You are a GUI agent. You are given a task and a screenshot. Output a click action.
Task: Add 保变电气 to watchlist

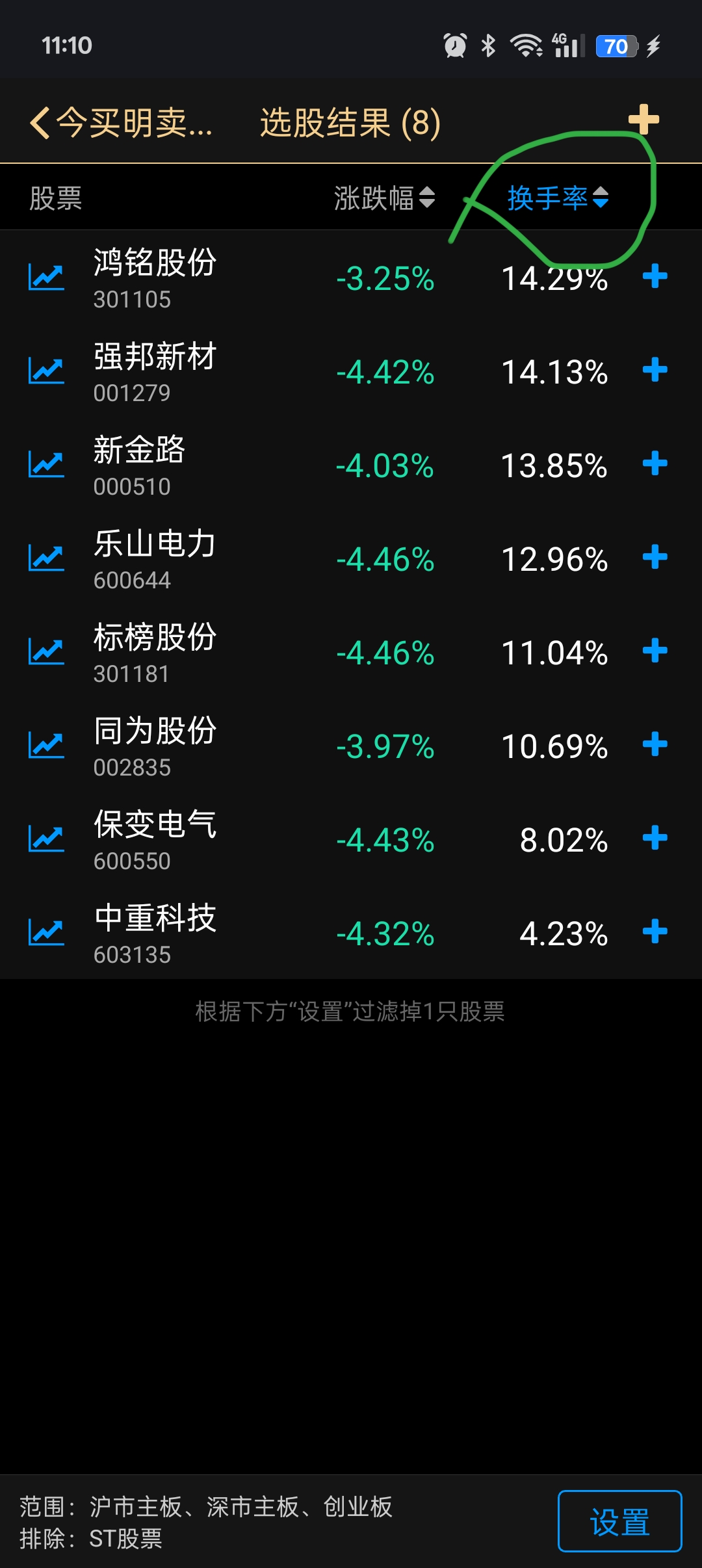click(655, 838)
